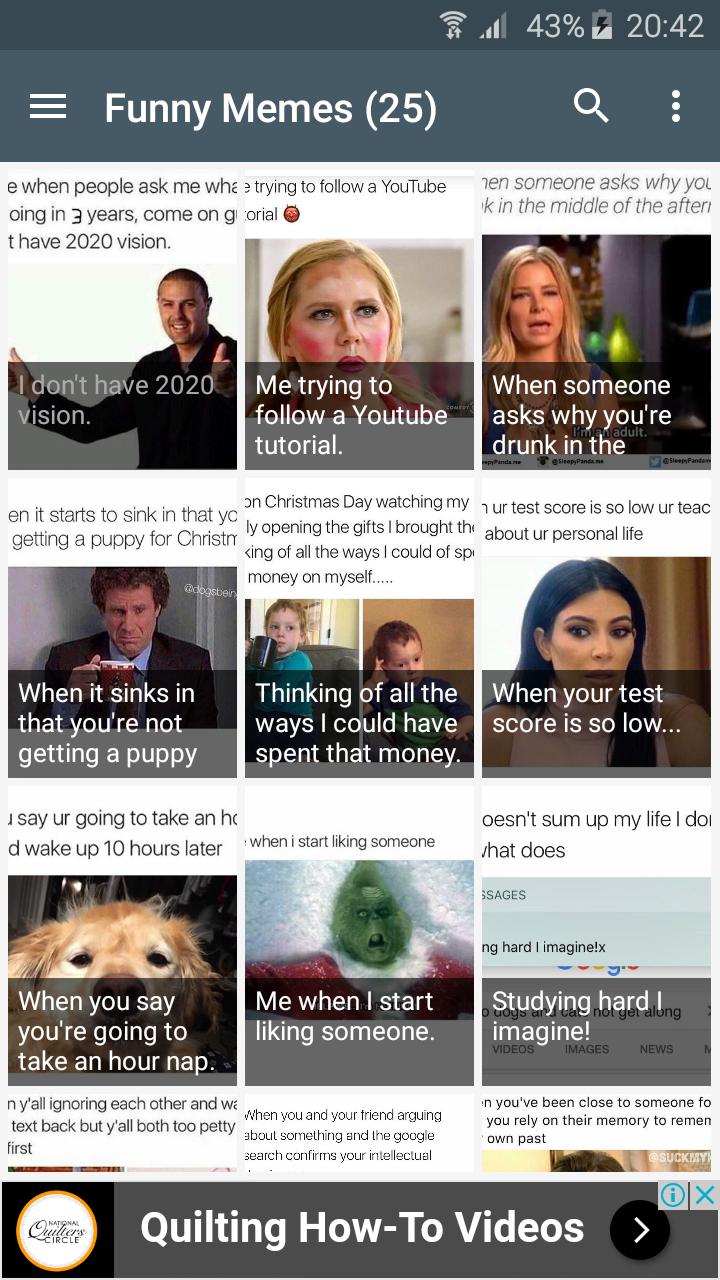The width and height of the screenshot is (720, 1280).
Task: Open the overflow menu
Action: click(x=676, y=106)
